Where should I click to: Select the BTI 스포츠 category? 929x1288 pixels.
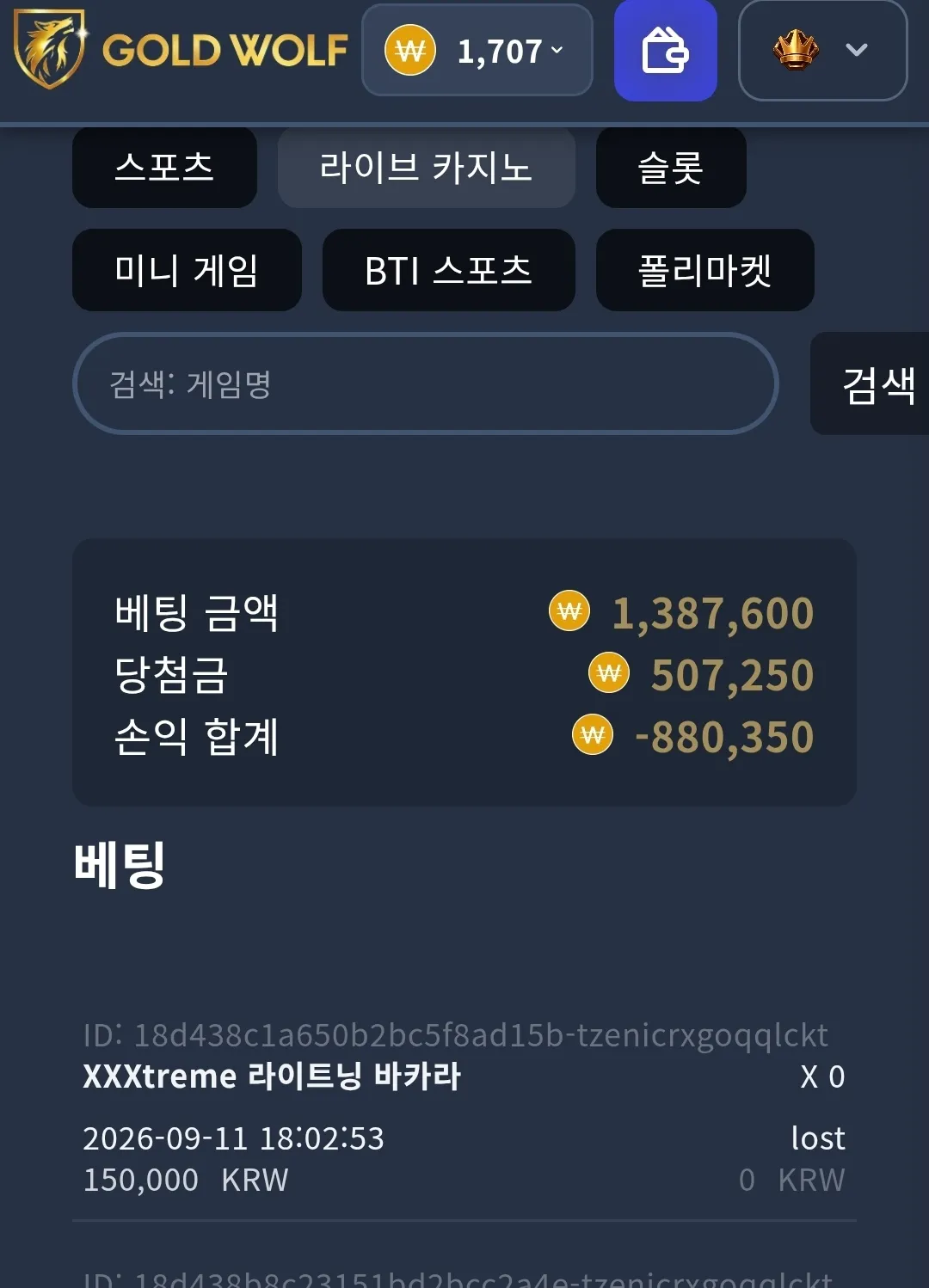pos(448,270)
